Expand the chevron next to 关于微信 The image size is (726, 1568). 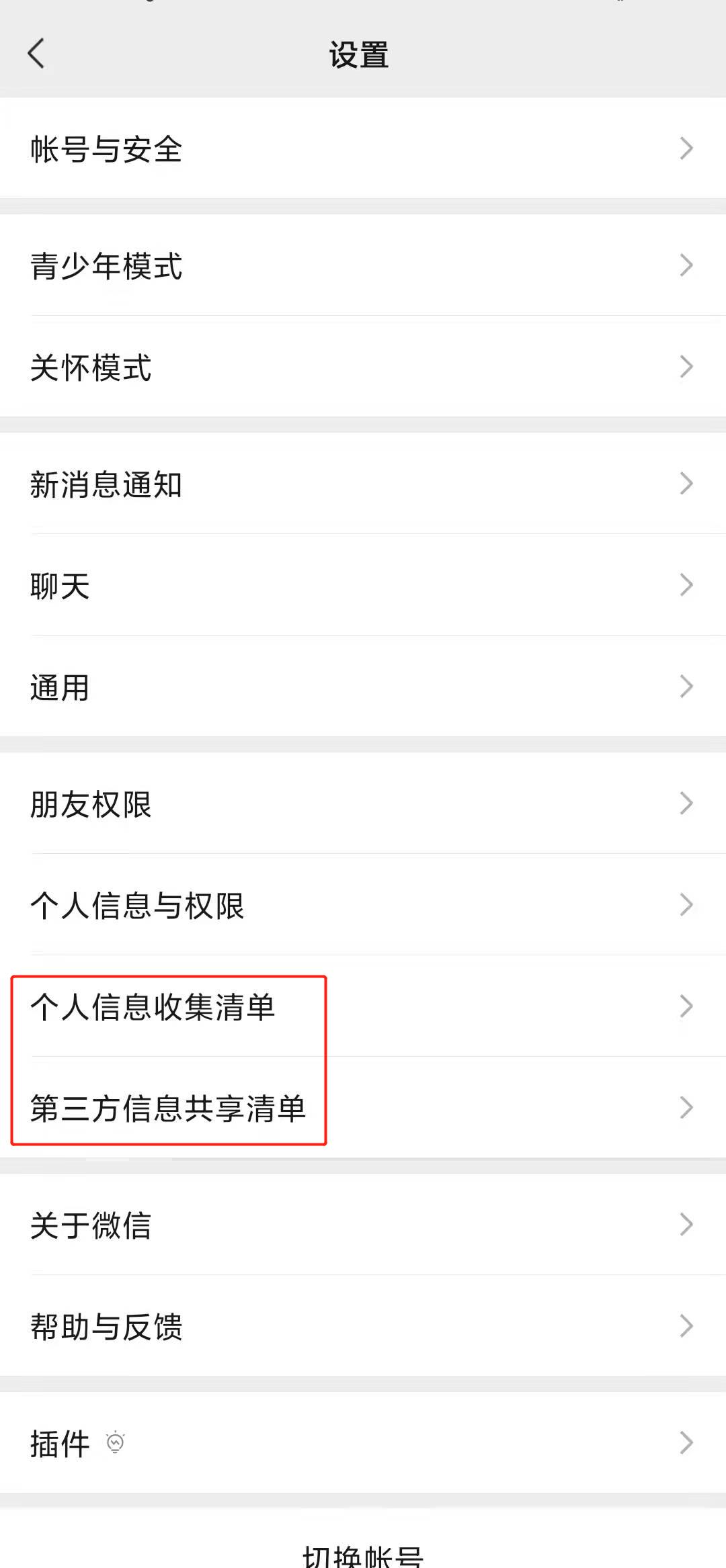[x=687, y=1225]
